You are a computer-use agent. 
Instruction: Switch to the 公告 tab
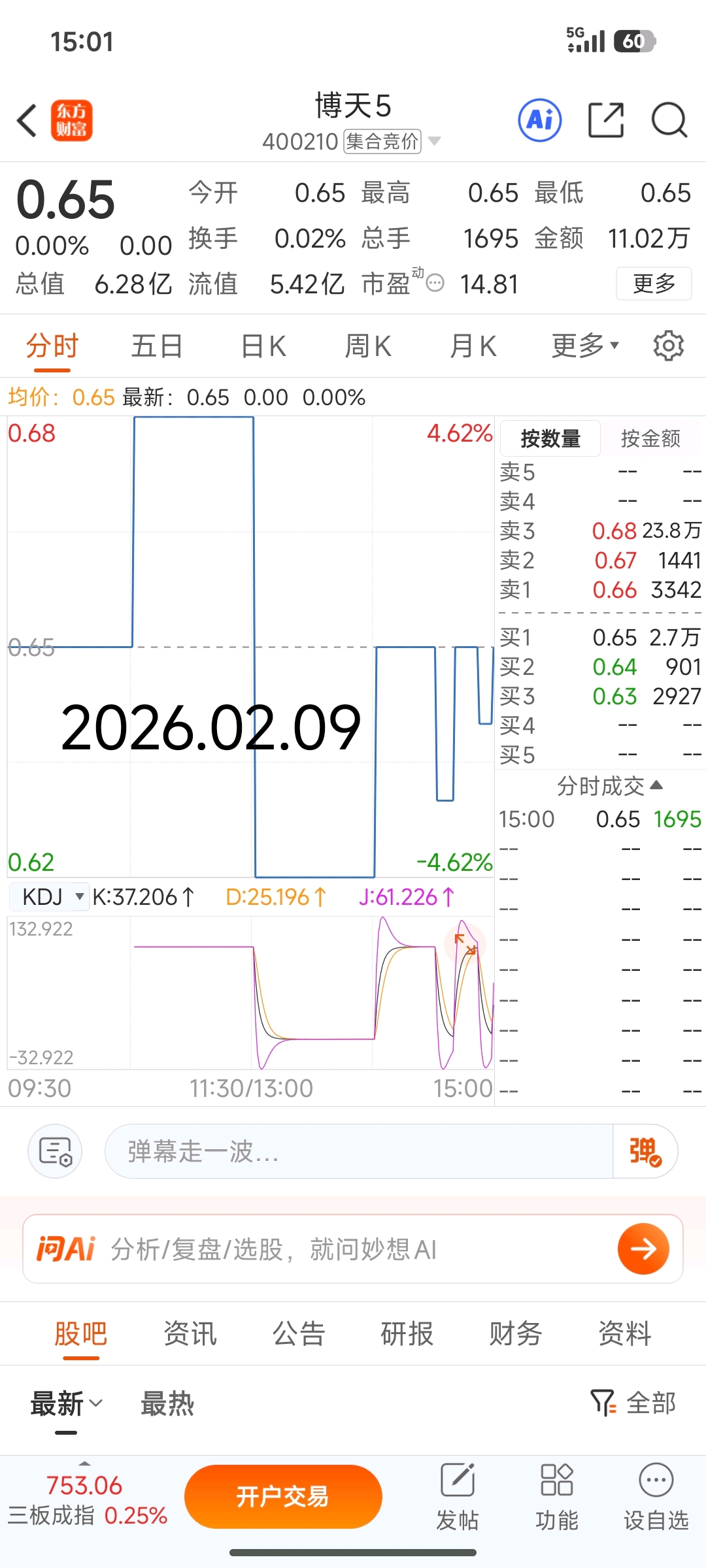(x=299, y=1333)
